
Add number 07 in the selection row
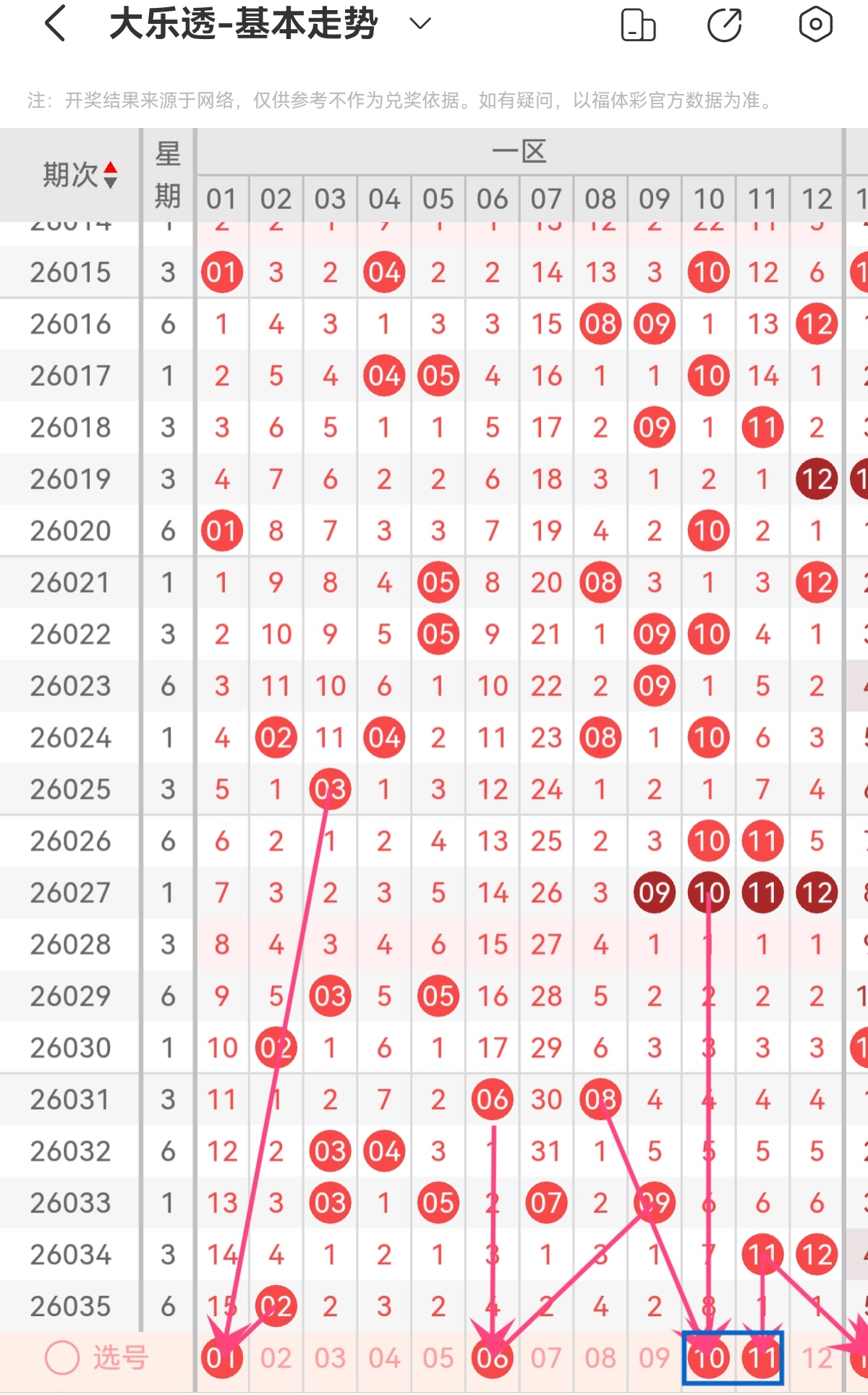546,1358
